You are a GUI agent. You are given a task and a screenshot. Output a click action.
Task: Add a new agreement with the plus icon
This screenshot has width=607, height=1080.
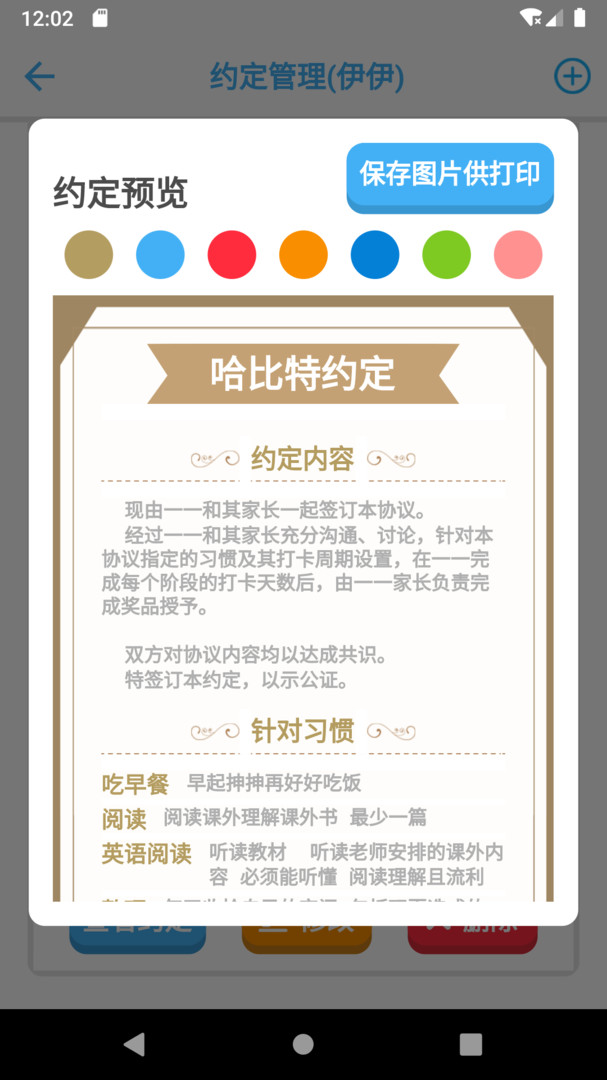(x=573, y=76)
